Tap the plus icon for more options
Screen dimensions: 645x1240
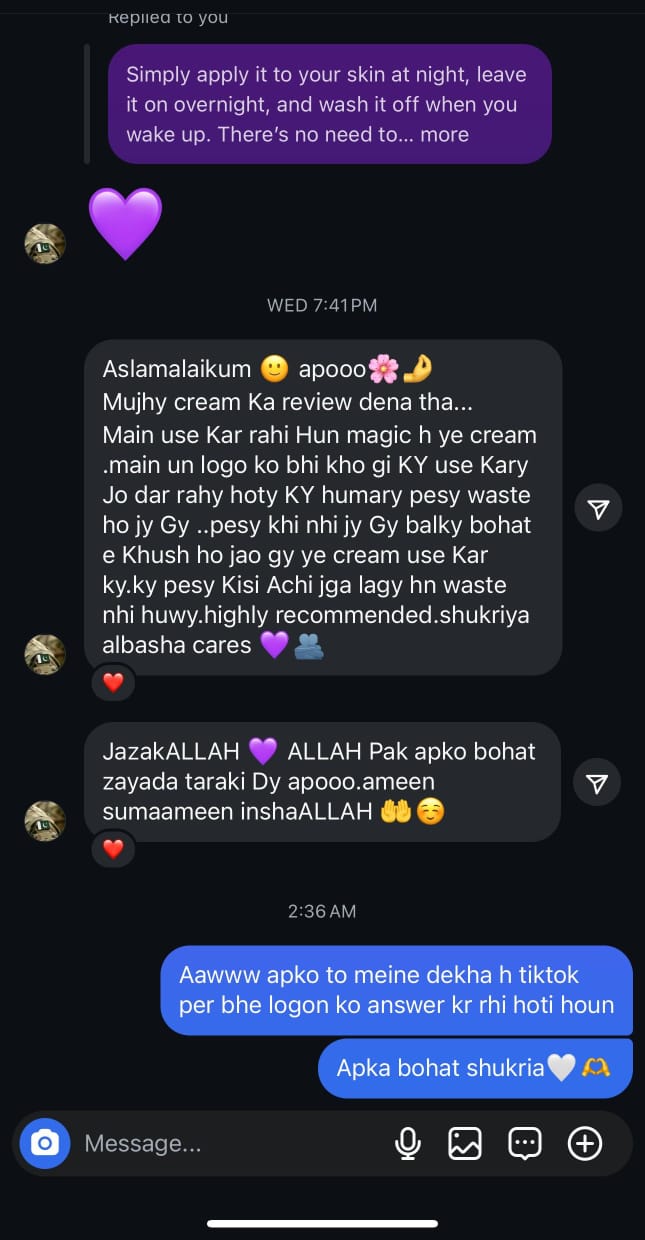pos(585,1143)
